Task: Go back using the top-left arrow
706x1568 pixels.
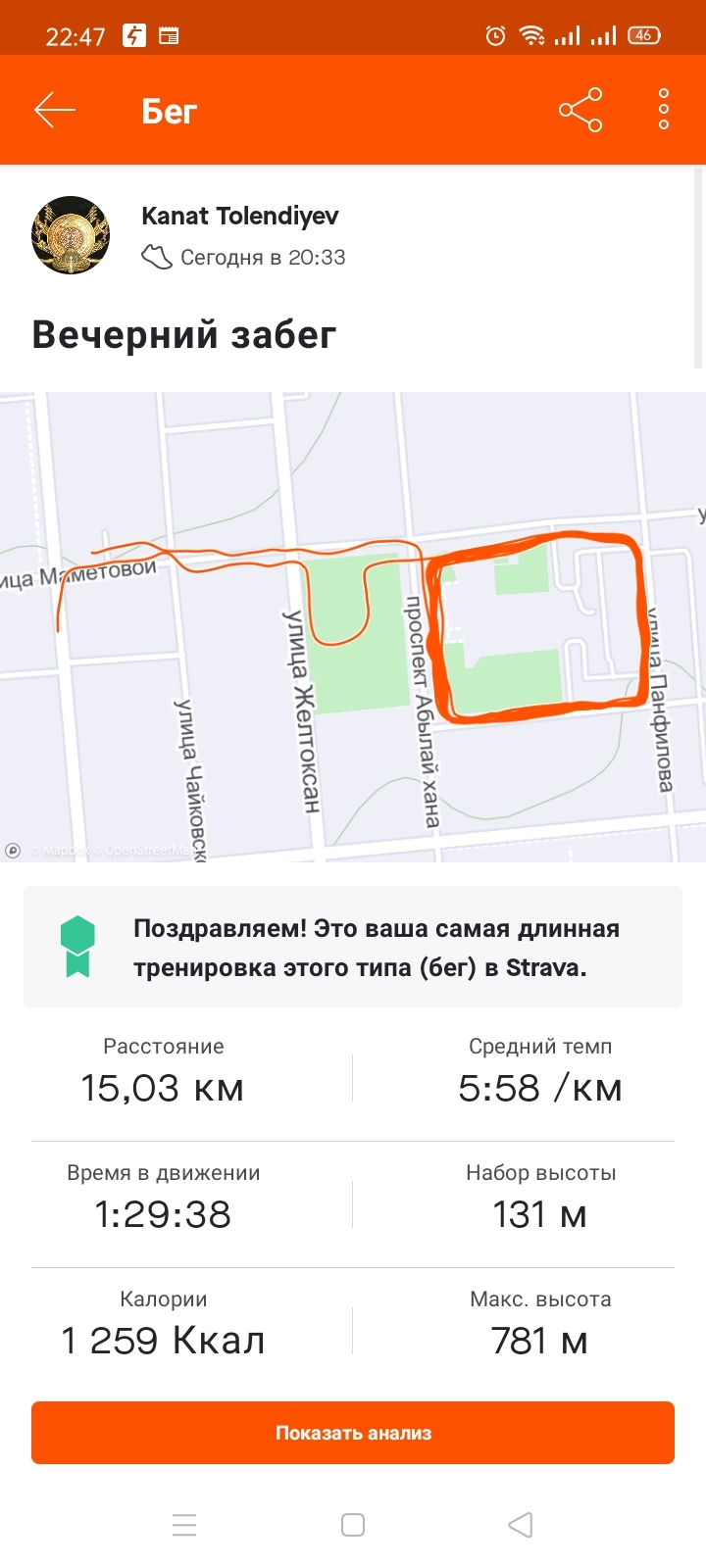Action: pos(55,110)
